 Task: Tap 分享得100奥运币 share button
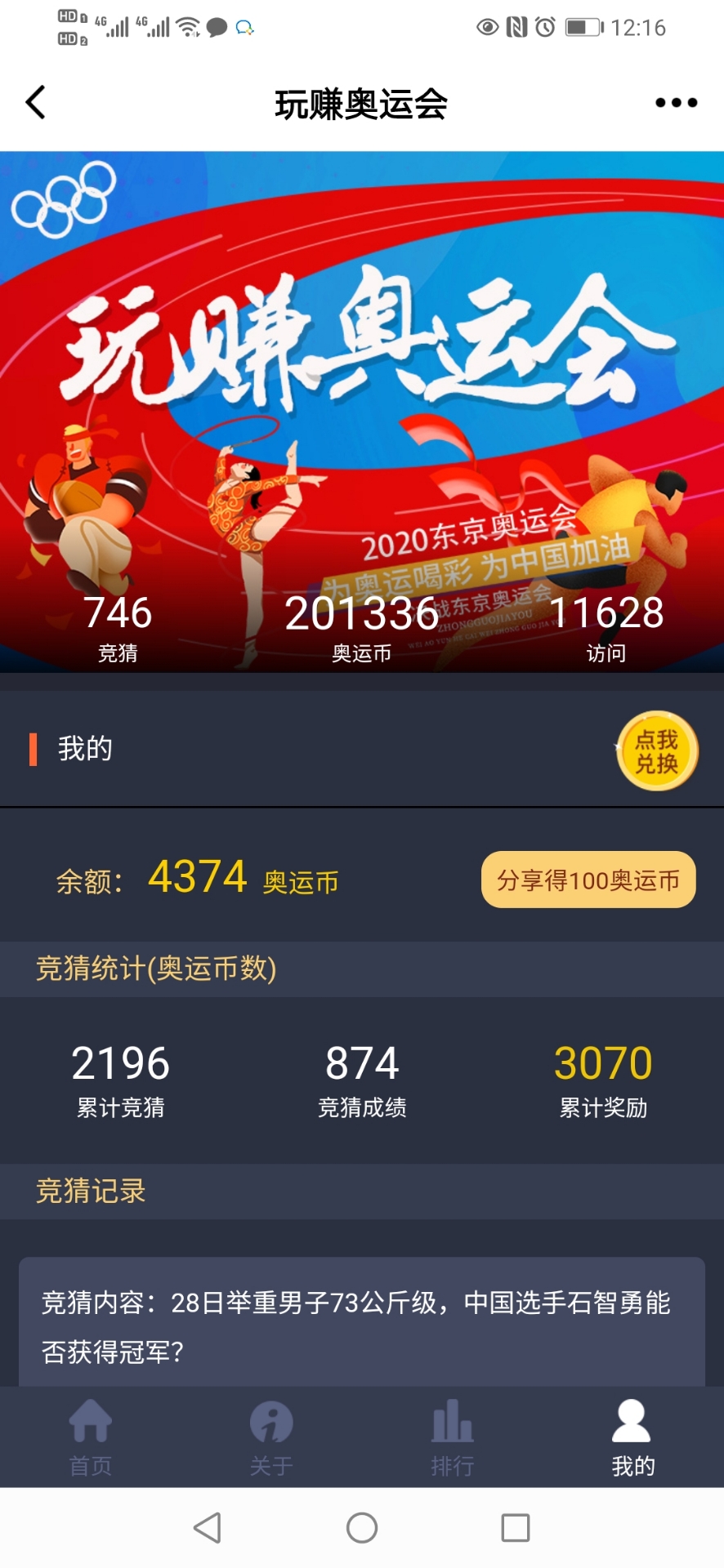pyautogui.click(x=588, y=880)
